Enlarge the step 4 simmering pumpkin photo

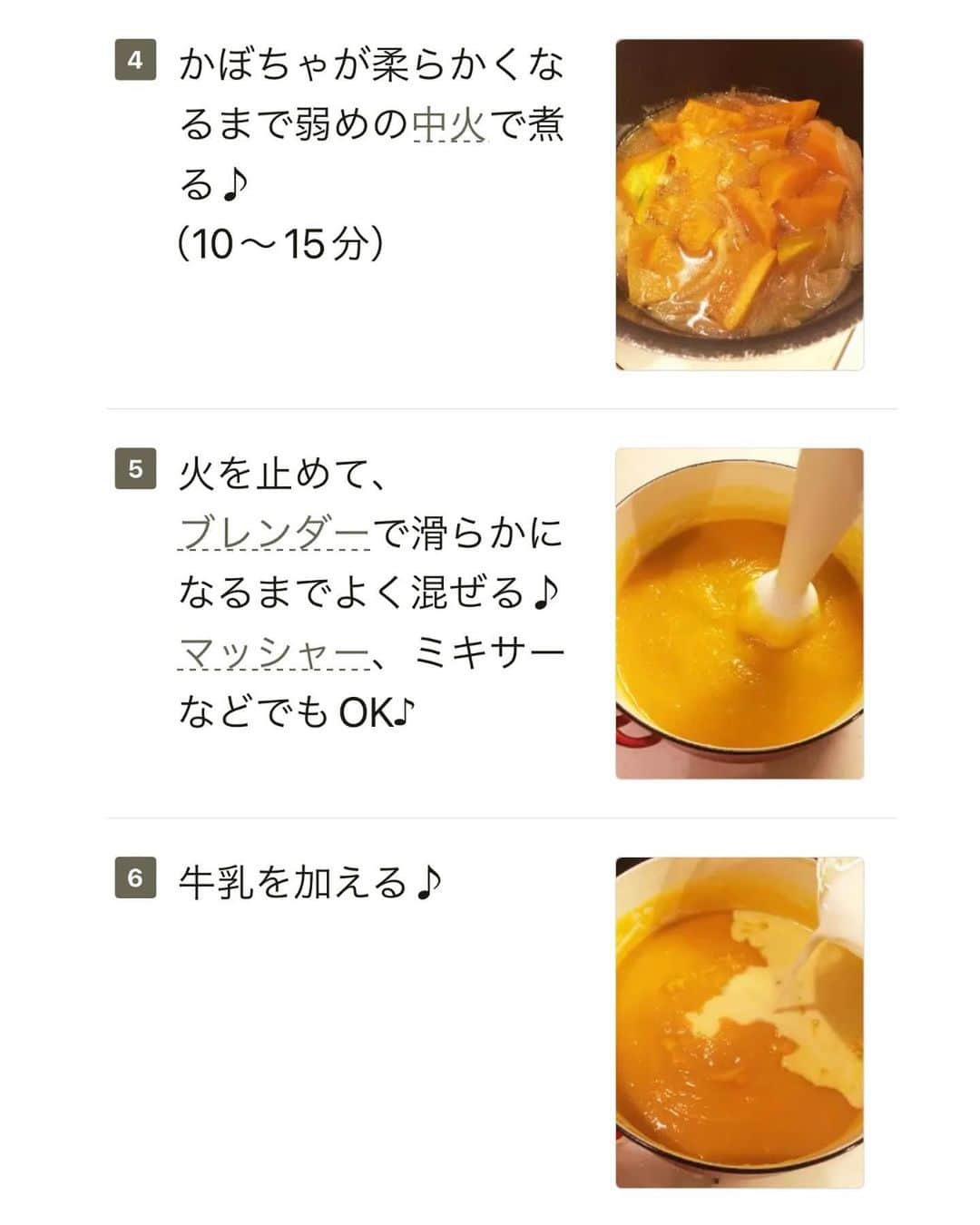pyautogui.click(x=739, y=205)
